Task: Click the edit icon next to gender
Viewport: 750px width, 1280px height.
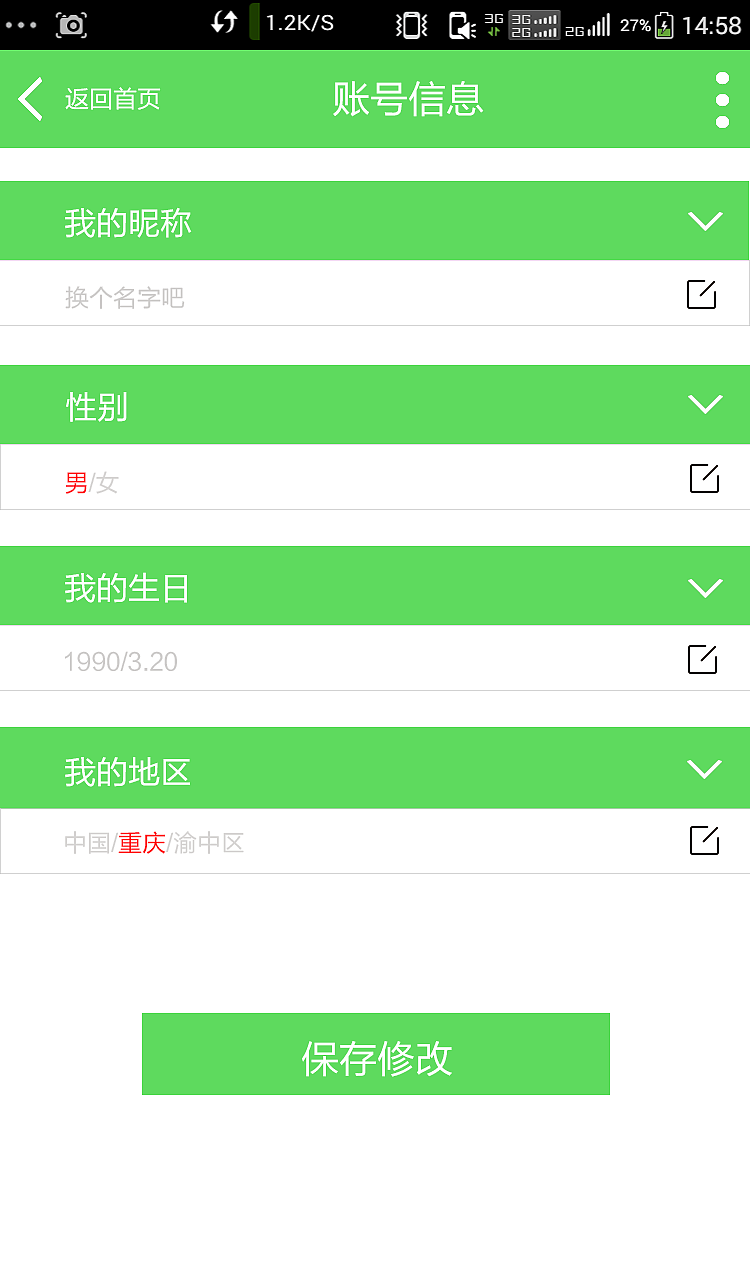Action: coord(703,478)
